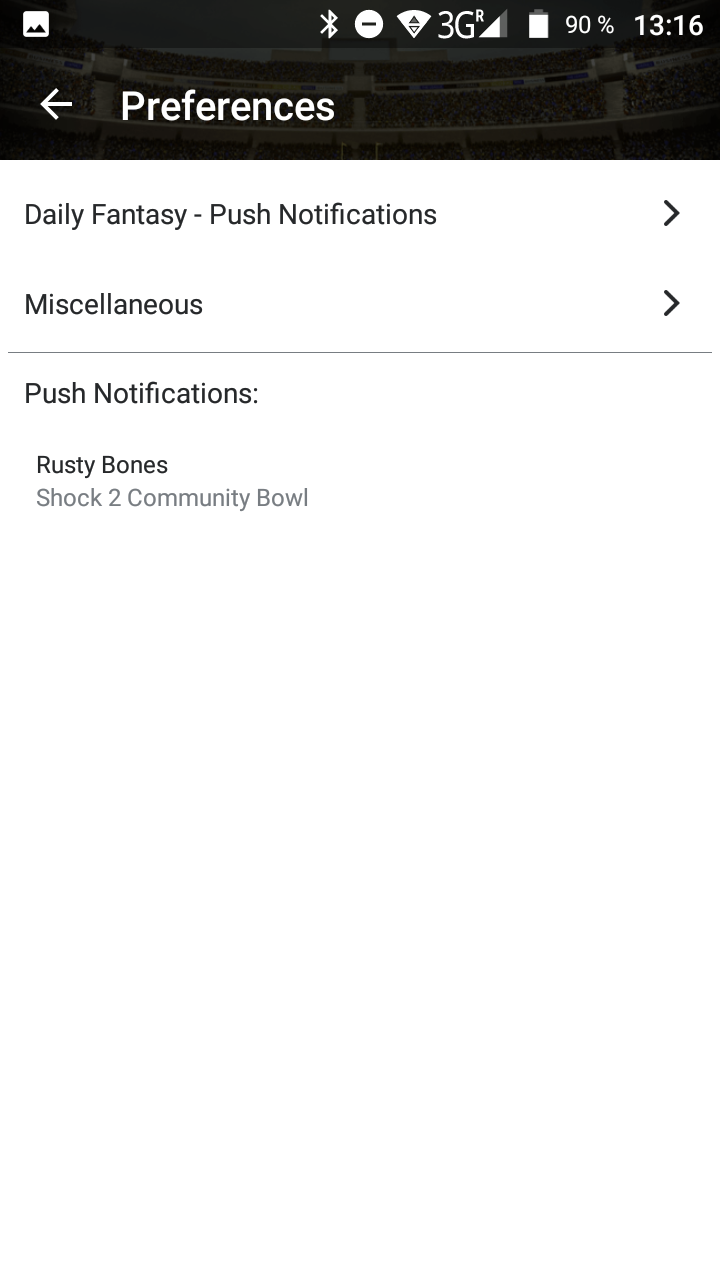Open Rusty Bones push notification settings
Screen dimensions: 720x1280
click(172, 481)
